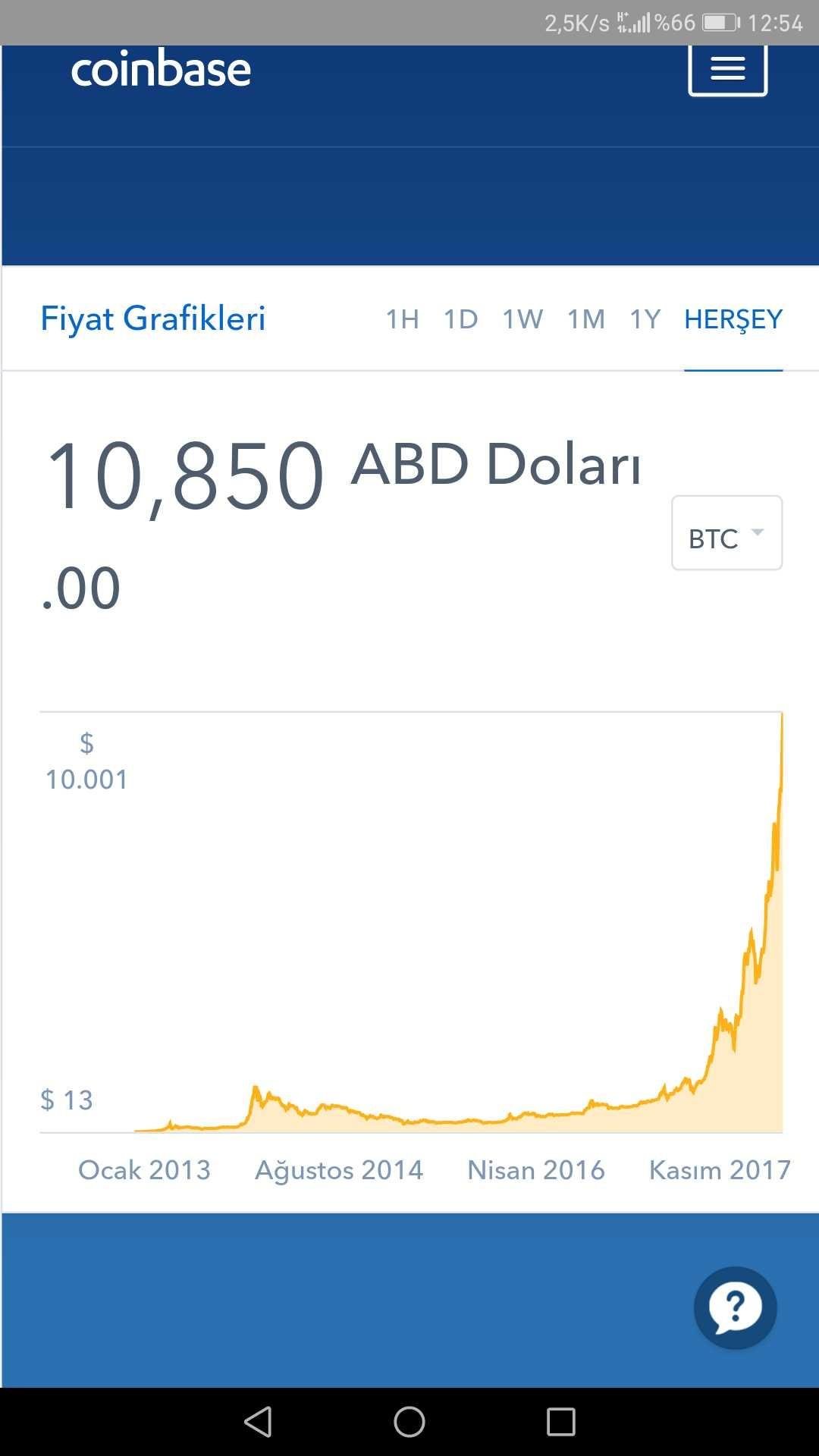Open the hamburger menu

[x=727, y=70]
